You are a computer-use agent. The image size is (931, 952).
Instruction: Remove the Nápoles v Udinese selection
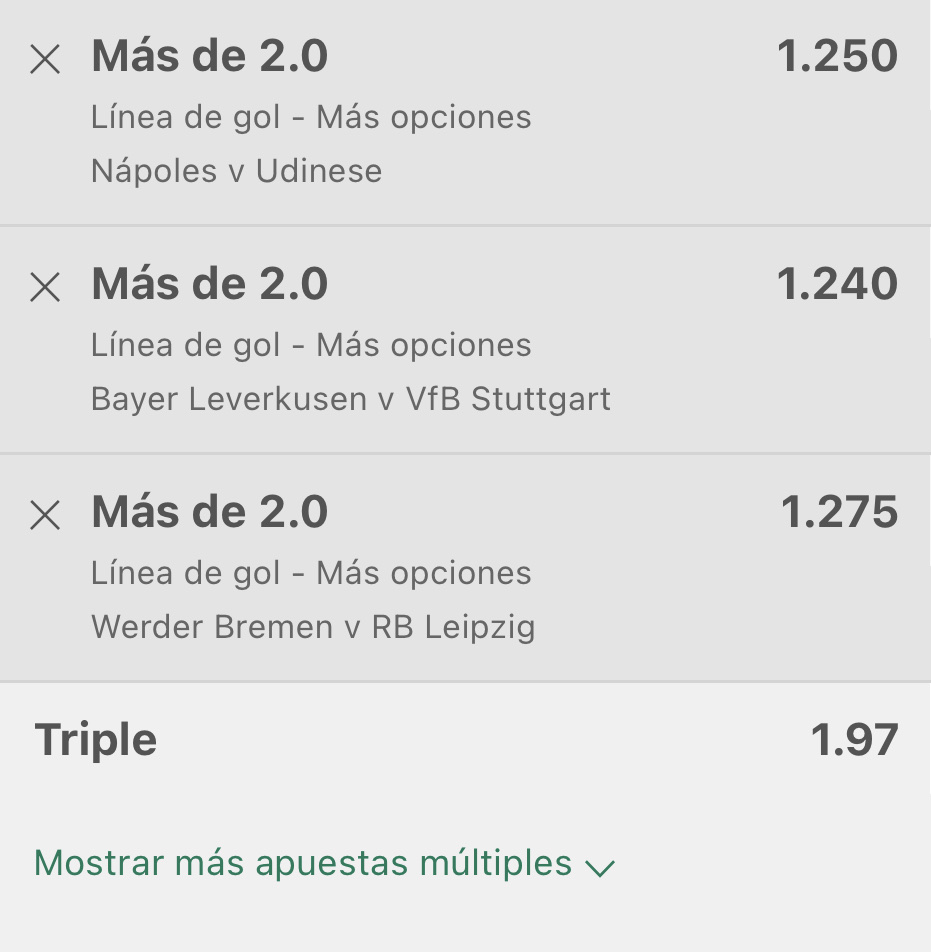click(45, 60)
